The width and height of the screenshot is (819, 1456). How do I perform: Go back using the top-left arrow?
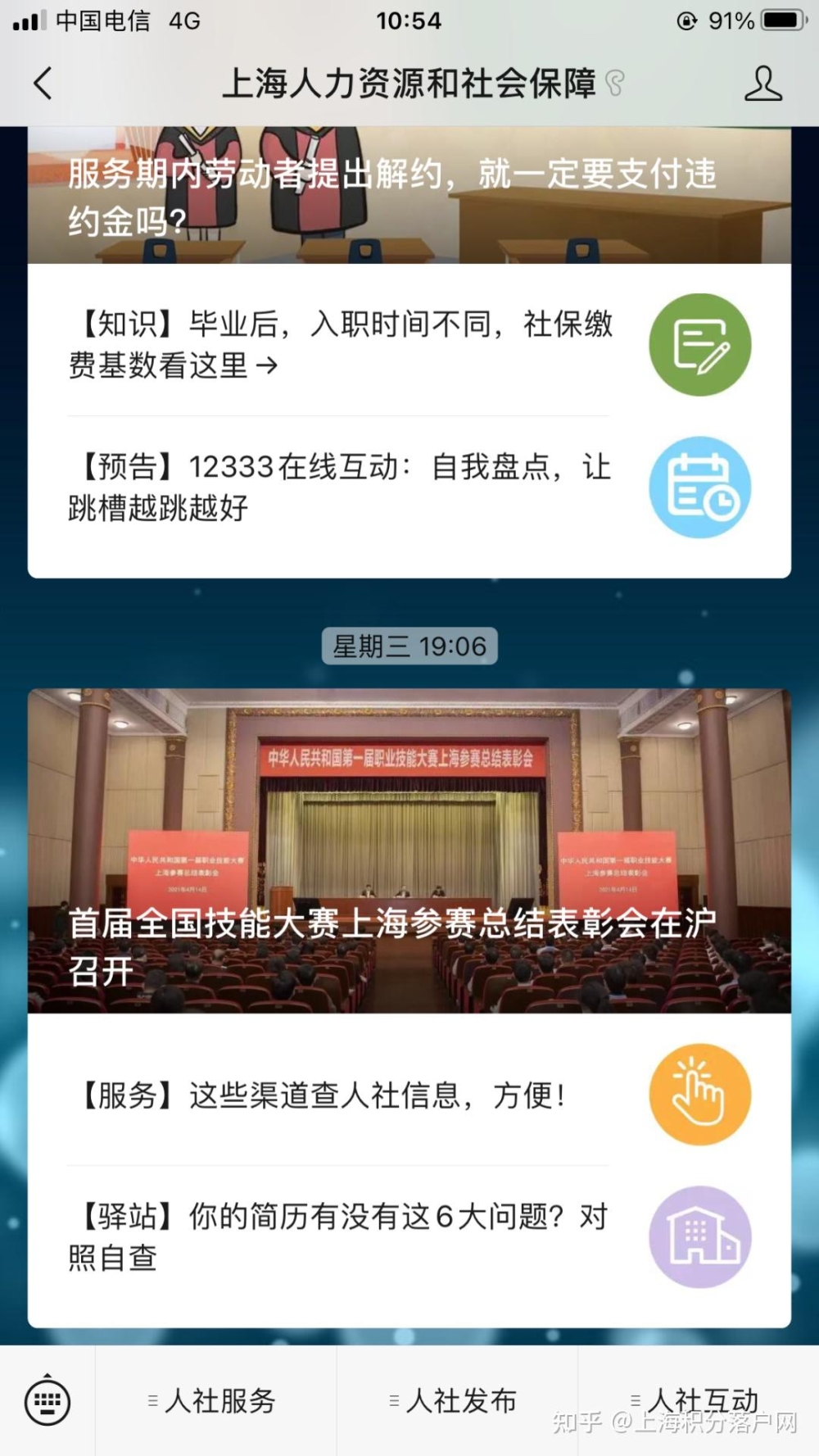point(43,84)
